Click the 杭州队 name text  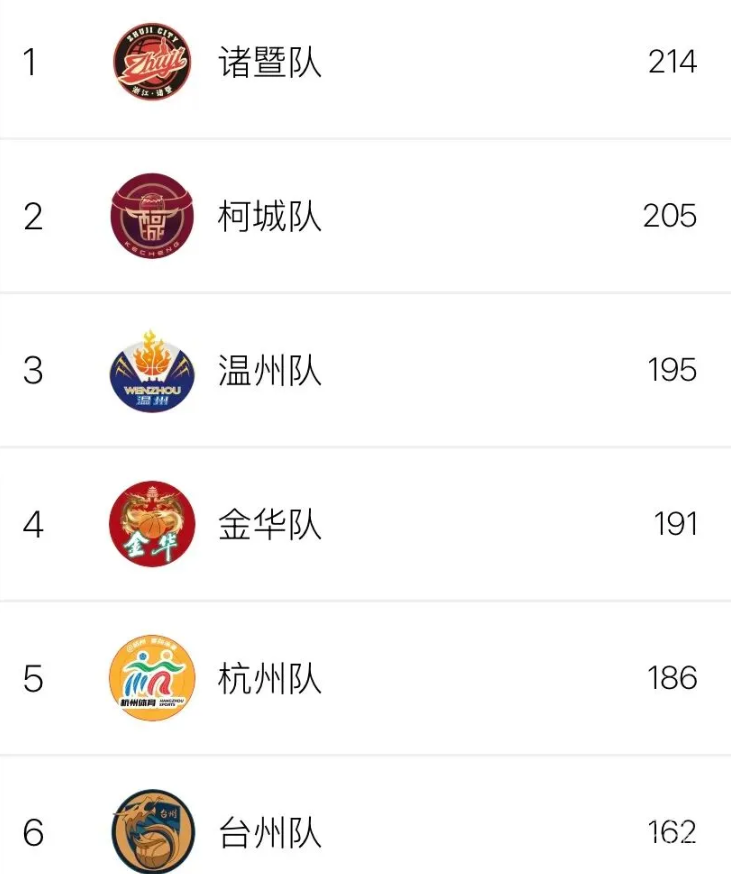coord(268,678)
